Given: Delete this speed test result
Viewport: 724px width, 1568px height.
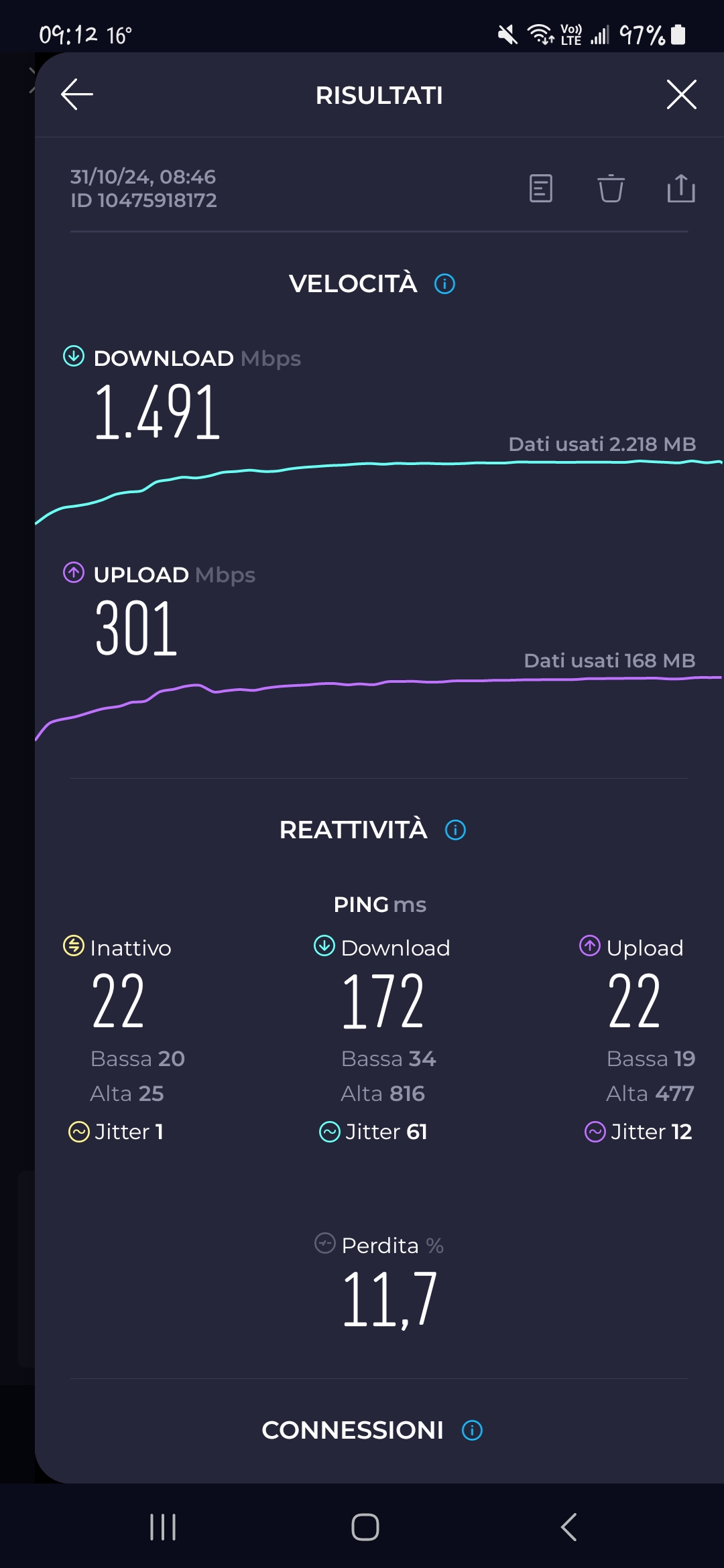Looking at the screenshot, I should (x=611, y=188).
